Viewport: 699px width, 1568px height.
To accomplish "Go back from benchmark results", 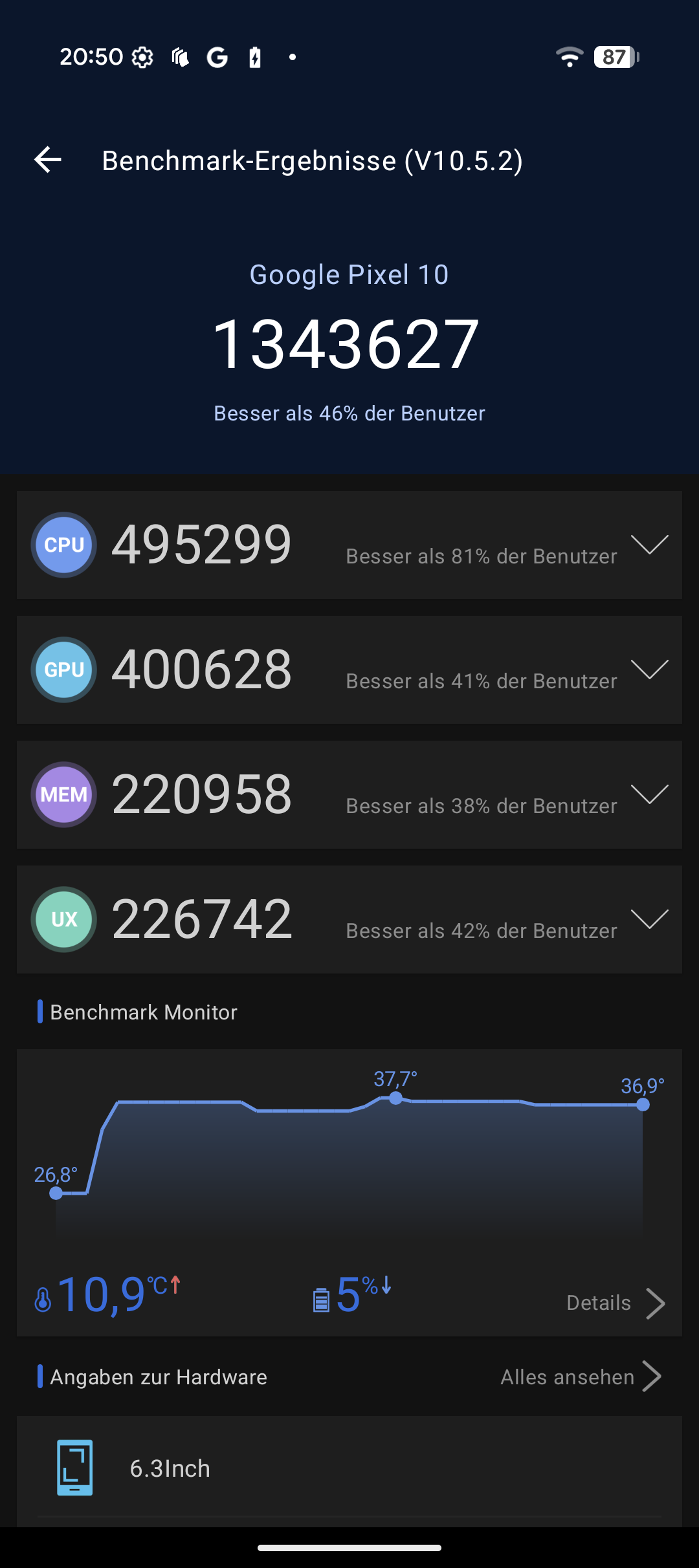I will click(48, 160).
